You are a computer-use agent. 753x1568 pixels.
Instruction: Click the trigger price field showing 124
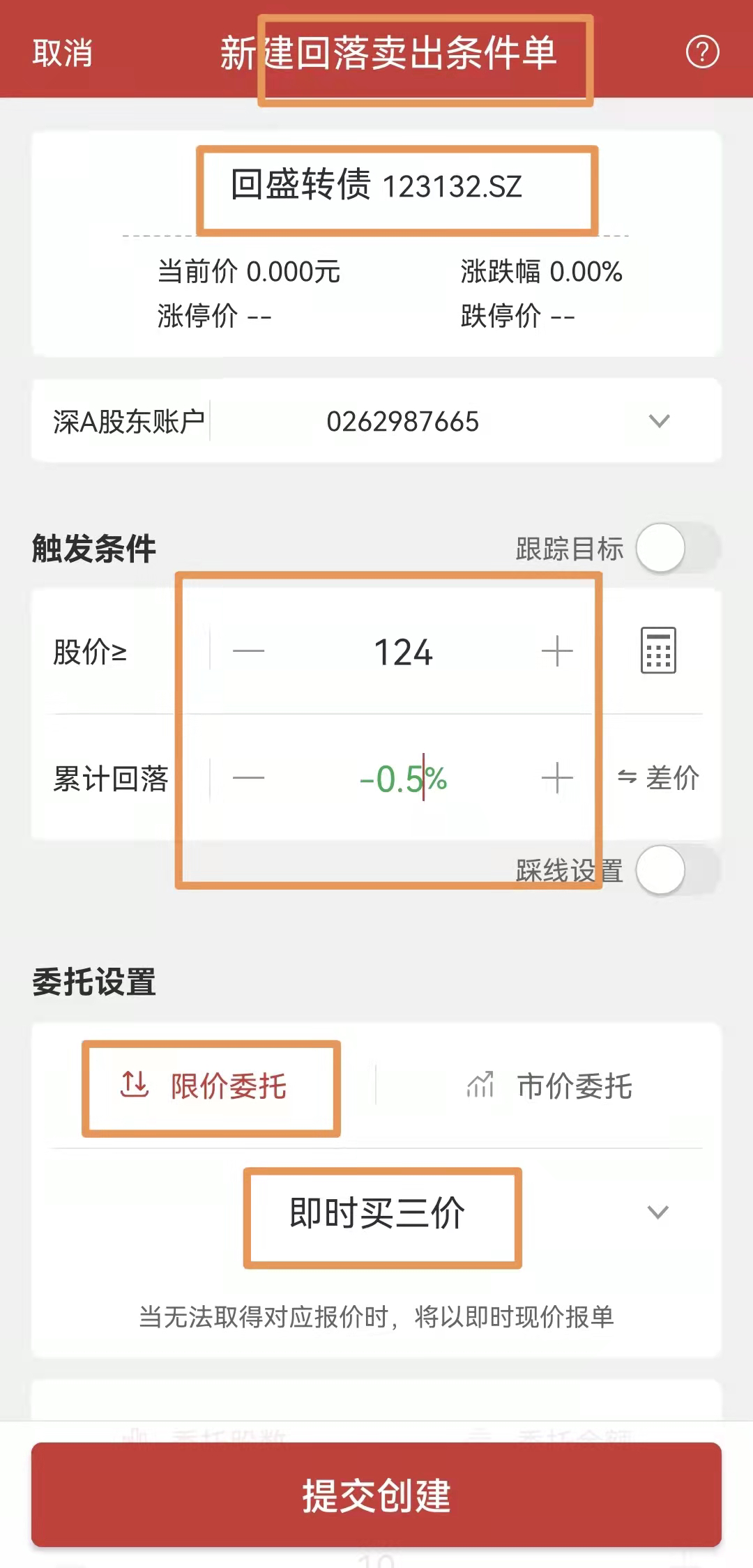403,651
